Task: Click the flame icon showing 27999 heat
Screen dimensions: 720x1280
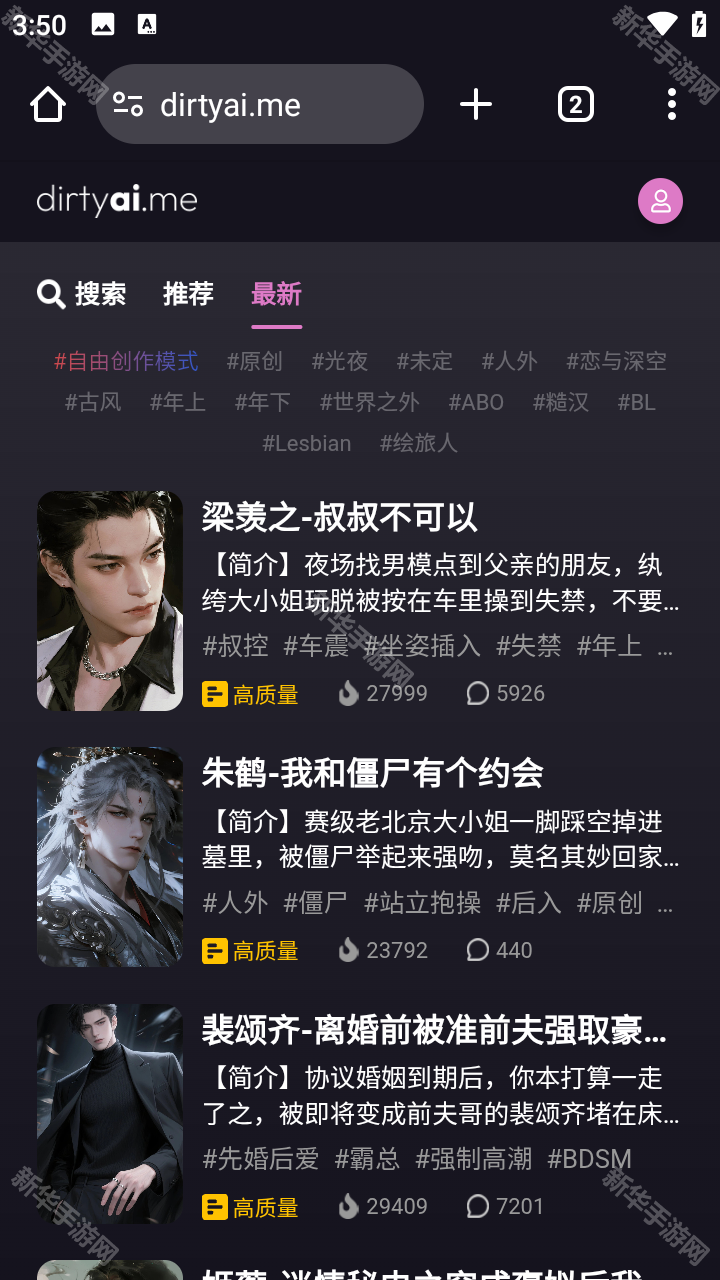Action: [348, 692]
